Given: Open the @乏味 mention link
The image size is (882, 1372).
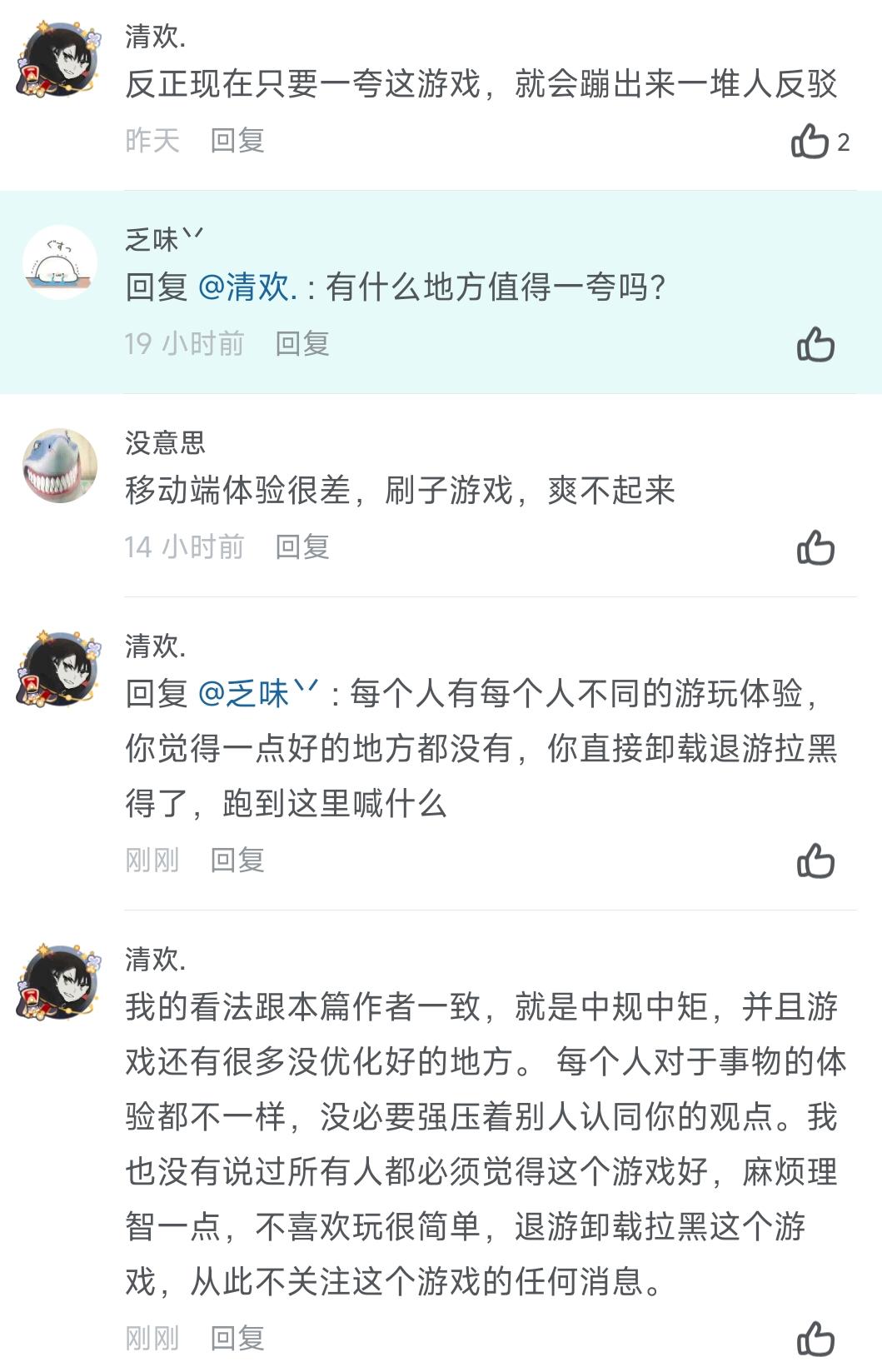Looking at the screenshot, I should 257,694.
